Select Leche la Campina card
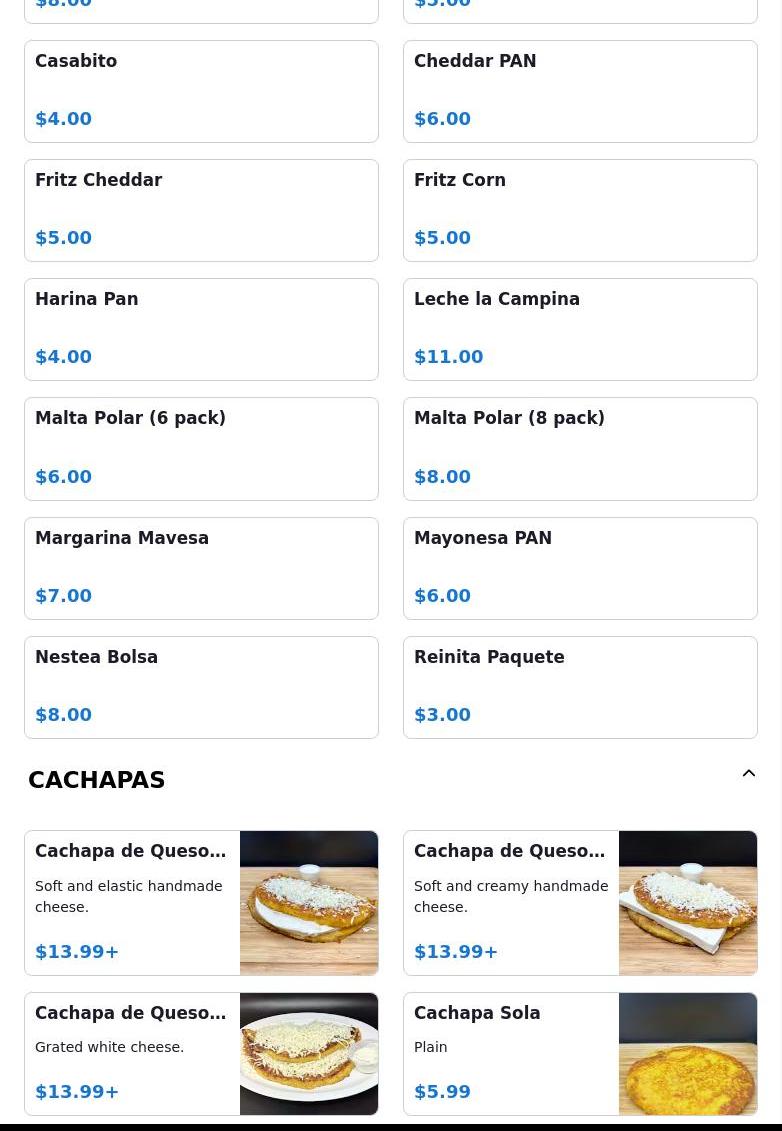The height and width of the screenshot is (1131, 782). 580,329
